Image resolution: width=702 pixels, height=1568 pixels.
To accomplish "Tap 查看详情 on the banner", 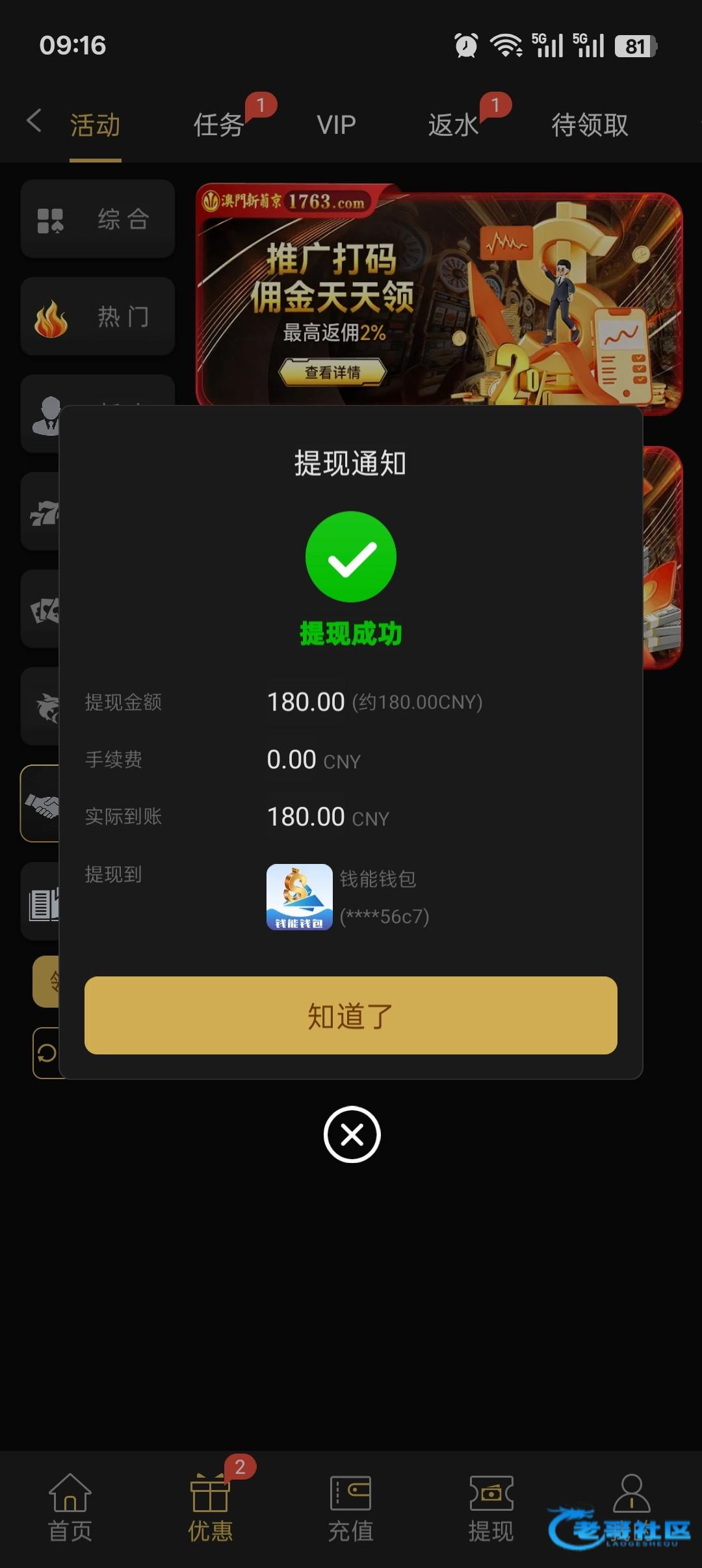I will pos(332,372).
